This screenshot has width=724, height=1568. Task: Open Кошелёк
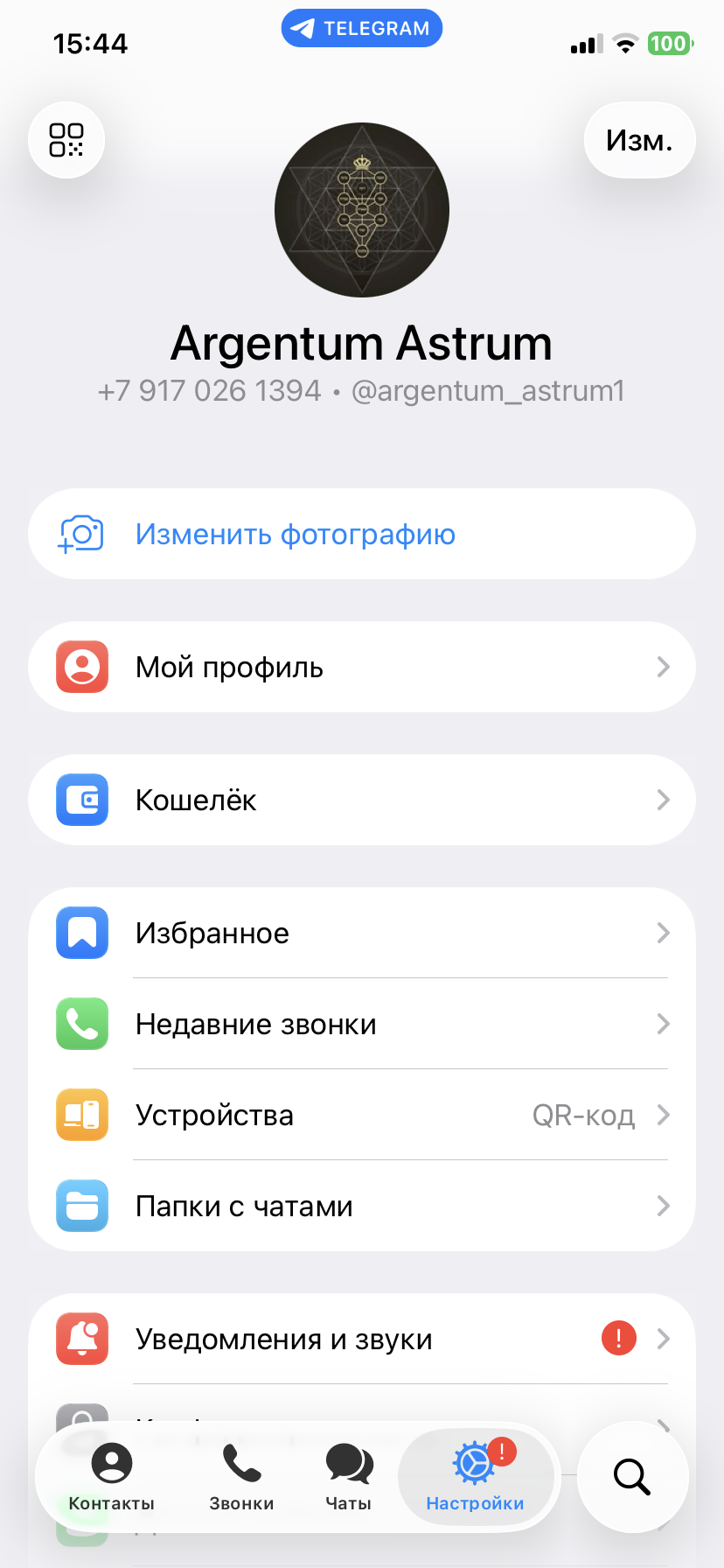362,800
